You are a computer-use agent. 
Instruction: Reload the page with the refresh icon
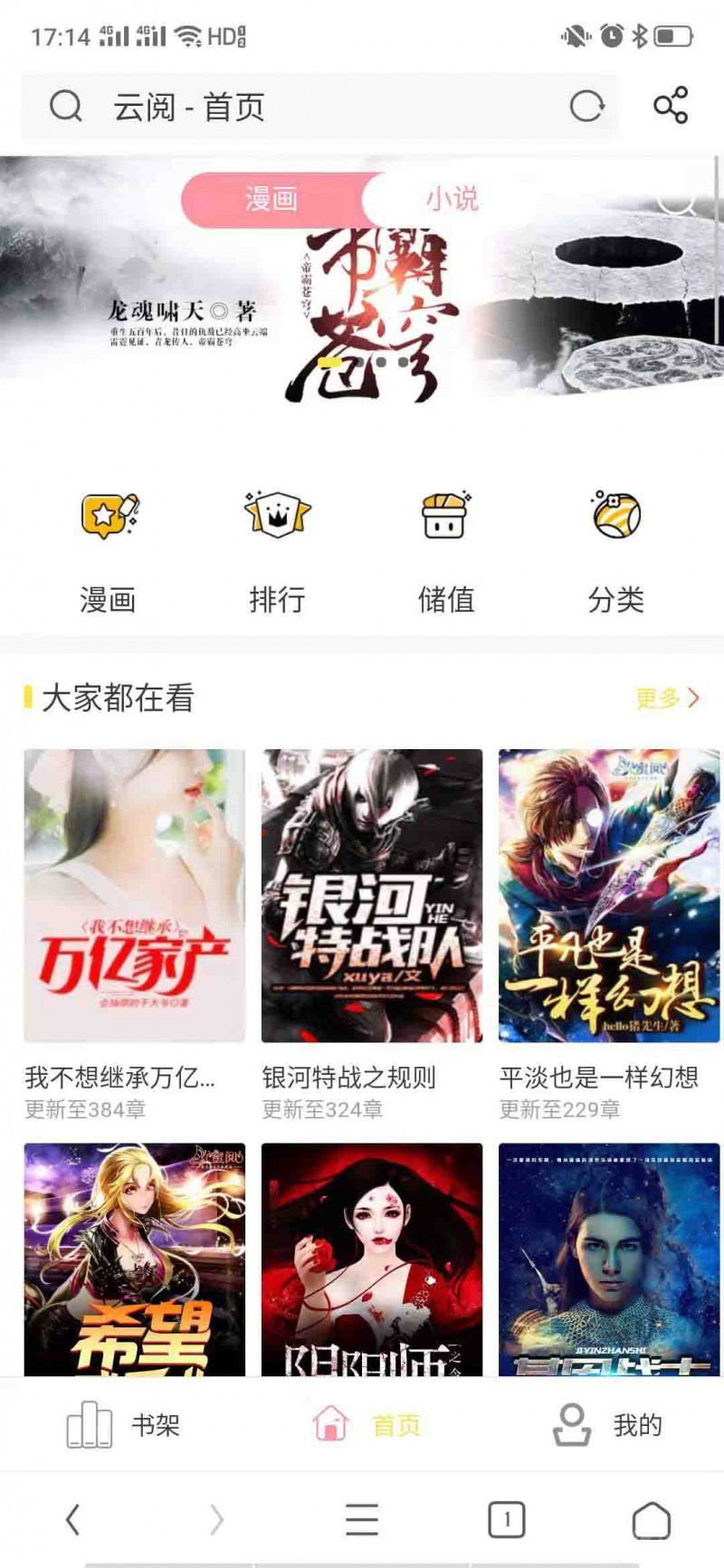point(586,107)
